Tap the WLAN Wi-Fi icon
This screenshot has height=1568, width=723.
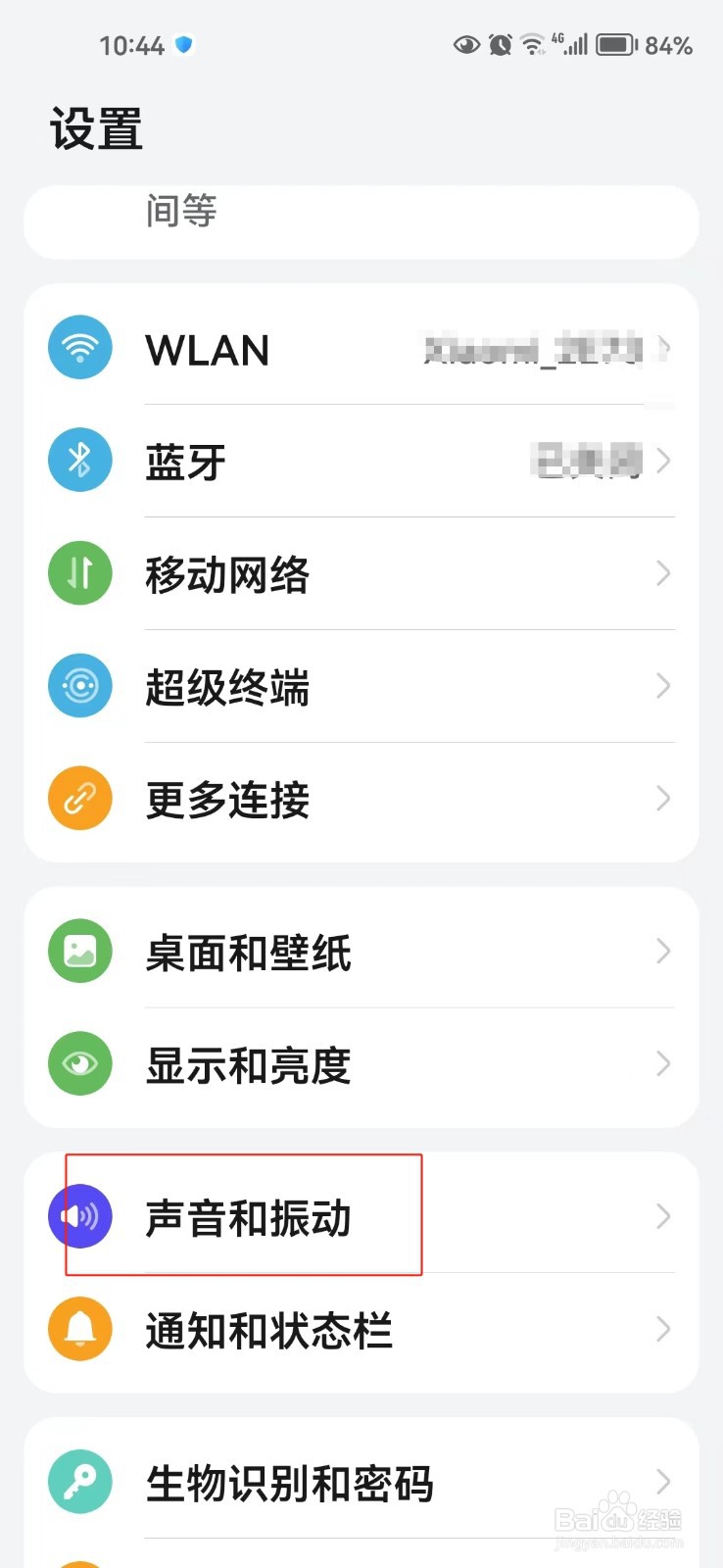[x=79, y=347]
